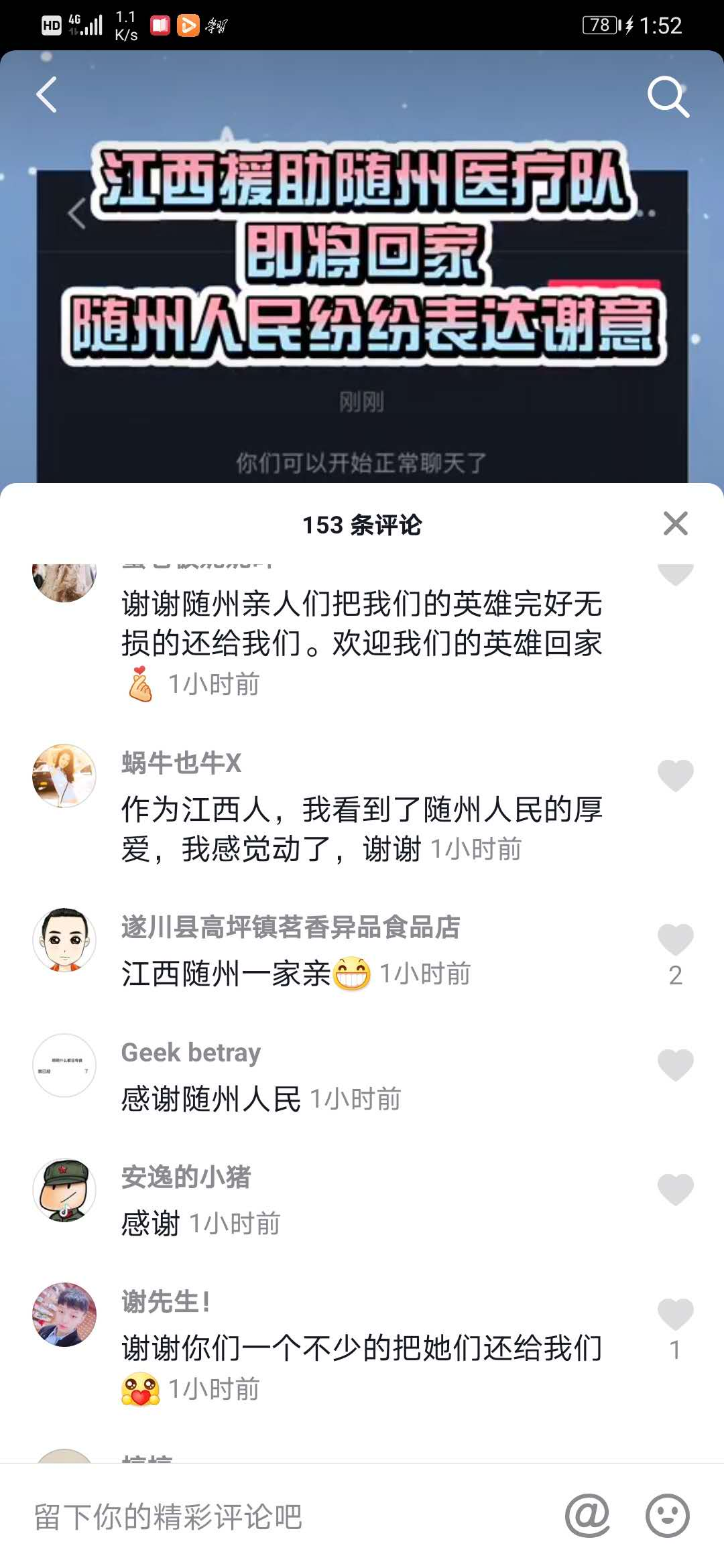Open profile of 遂川县高坪镇茗香异品食品店 username

(290, 927)
